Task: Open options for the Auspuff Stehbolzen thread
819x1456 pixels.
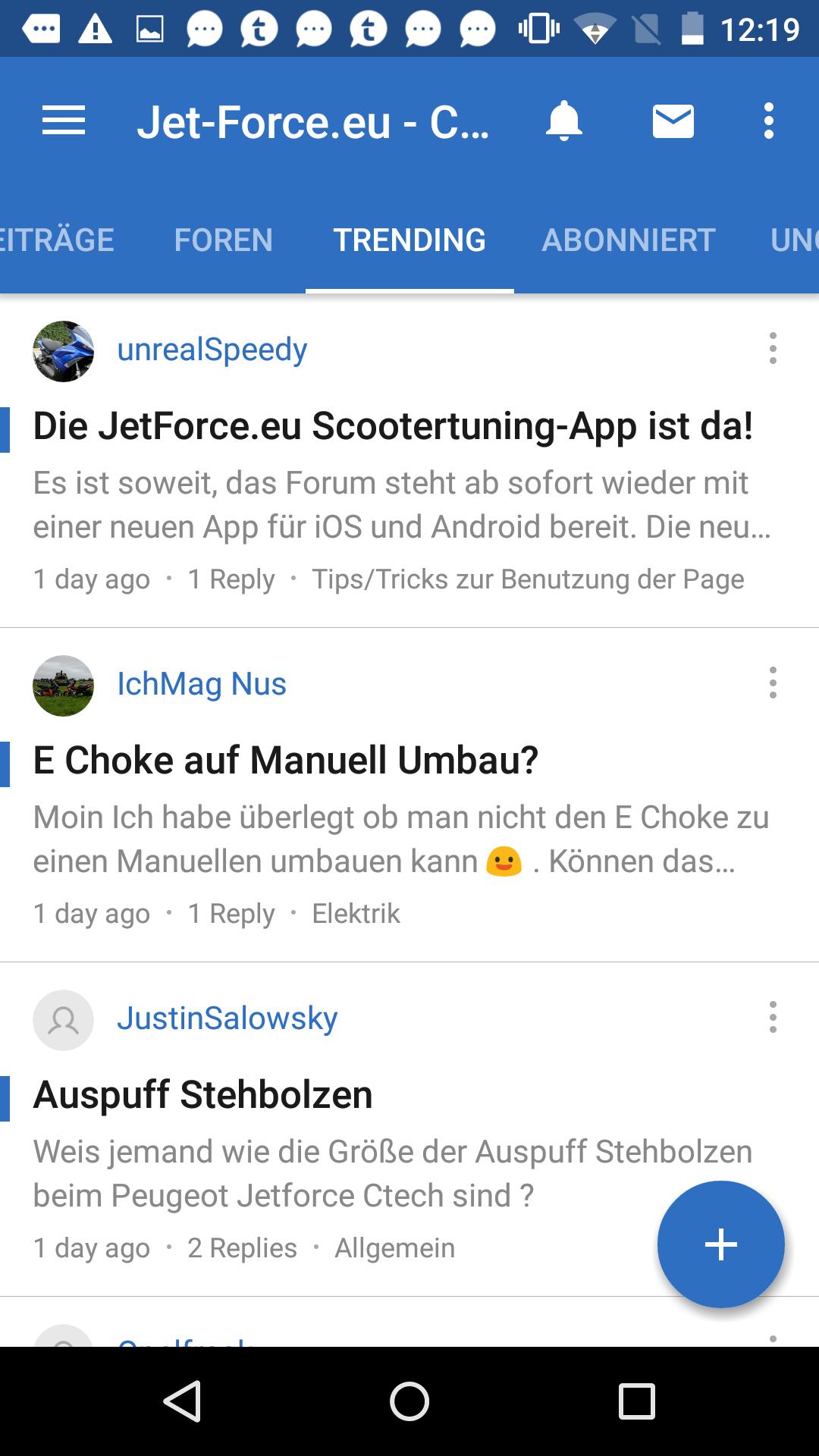Action: click(773, 1019)
